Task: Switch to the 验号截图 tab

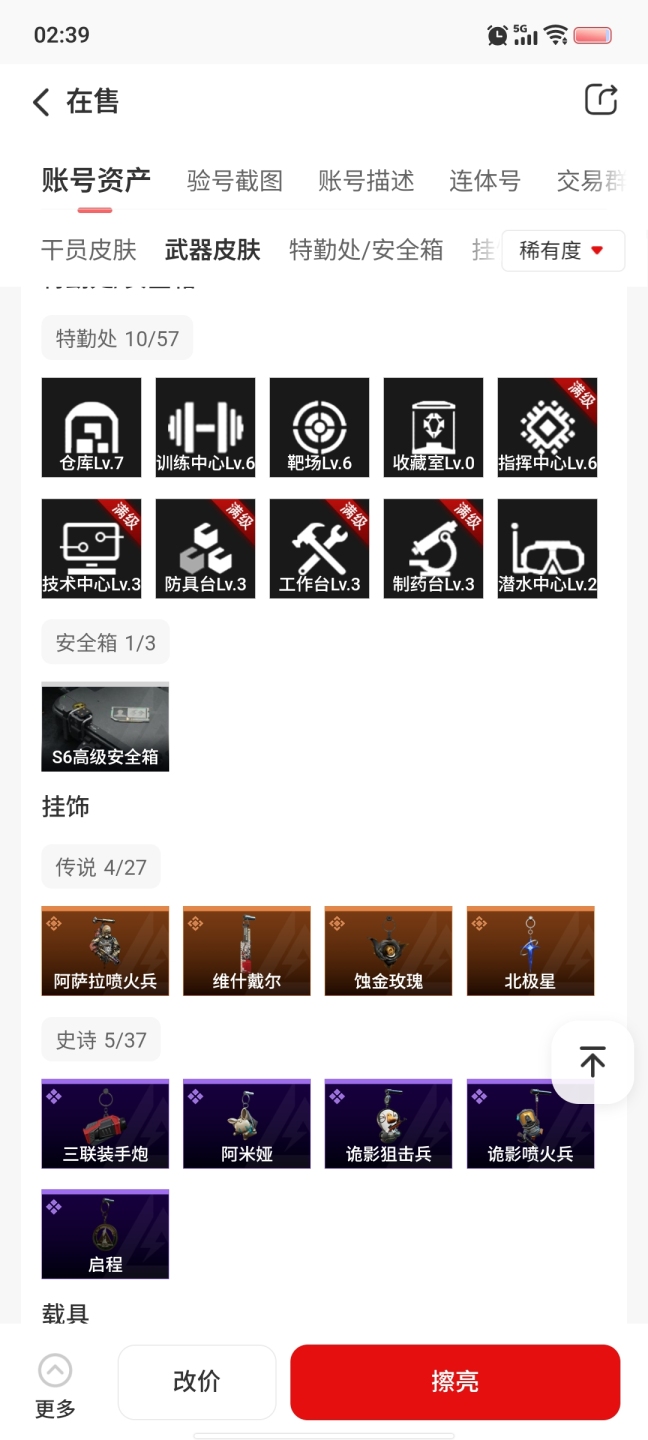Action: pos(235,181)
